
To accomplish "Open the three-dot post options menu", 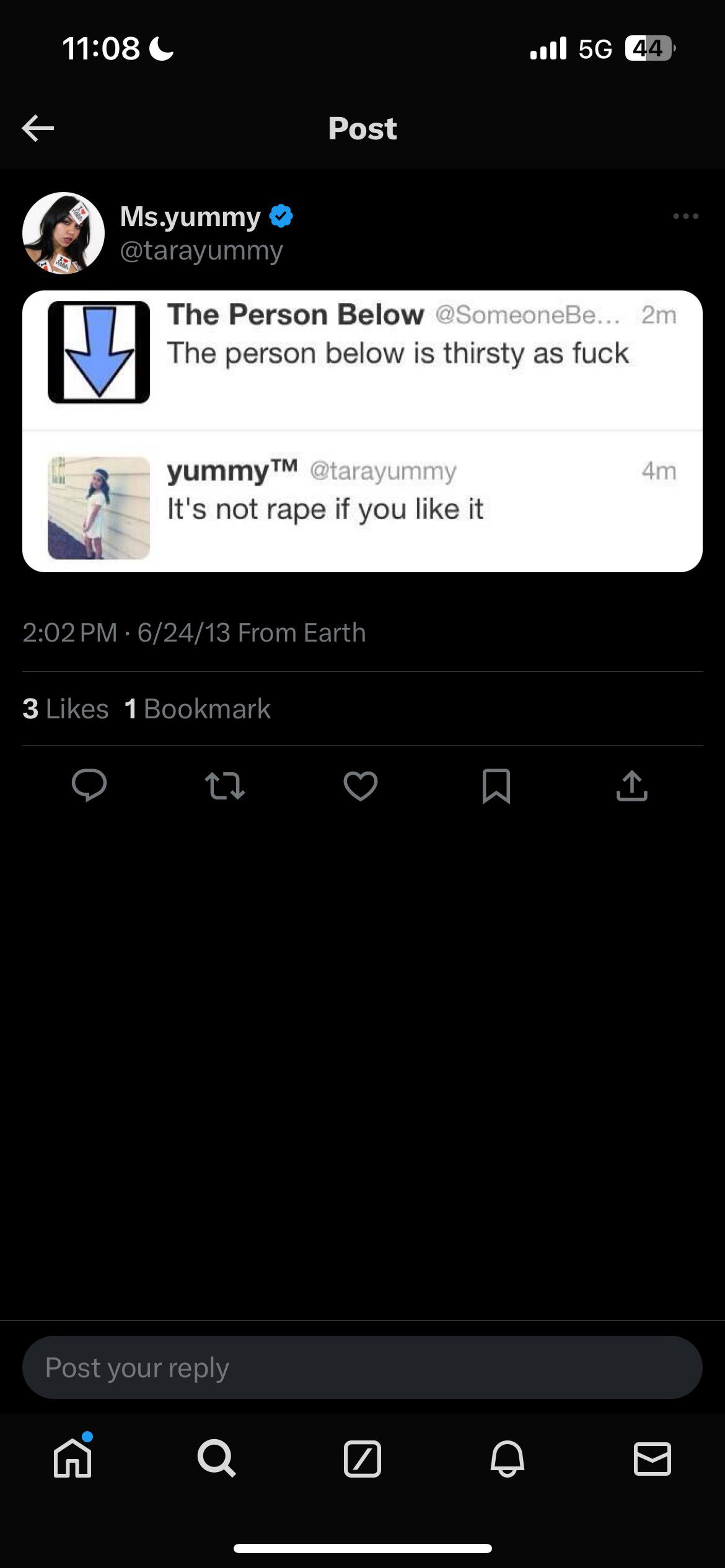I will coord(685,217).
